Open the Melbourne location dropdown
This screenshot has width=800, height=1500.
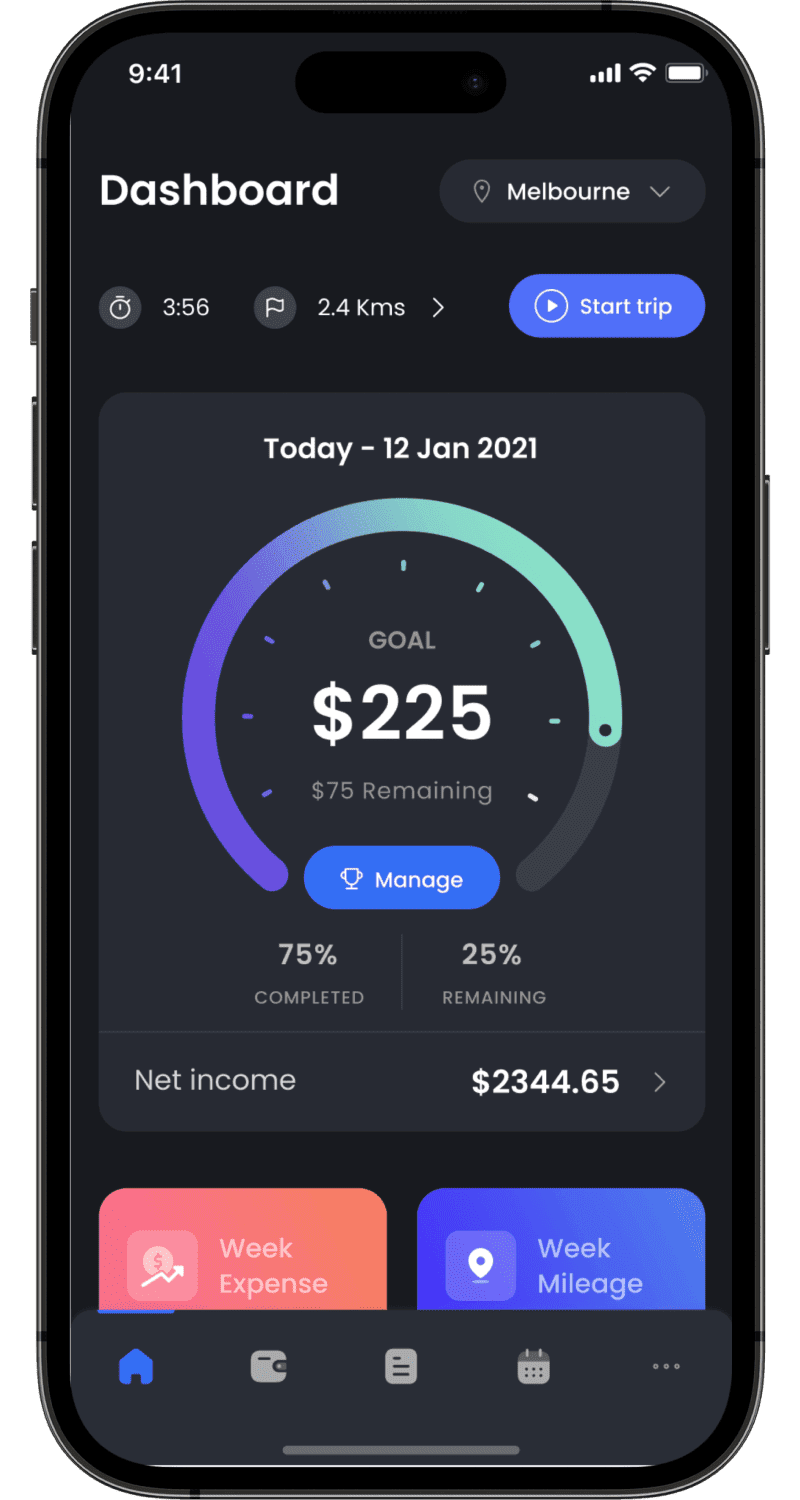(572, 191)
